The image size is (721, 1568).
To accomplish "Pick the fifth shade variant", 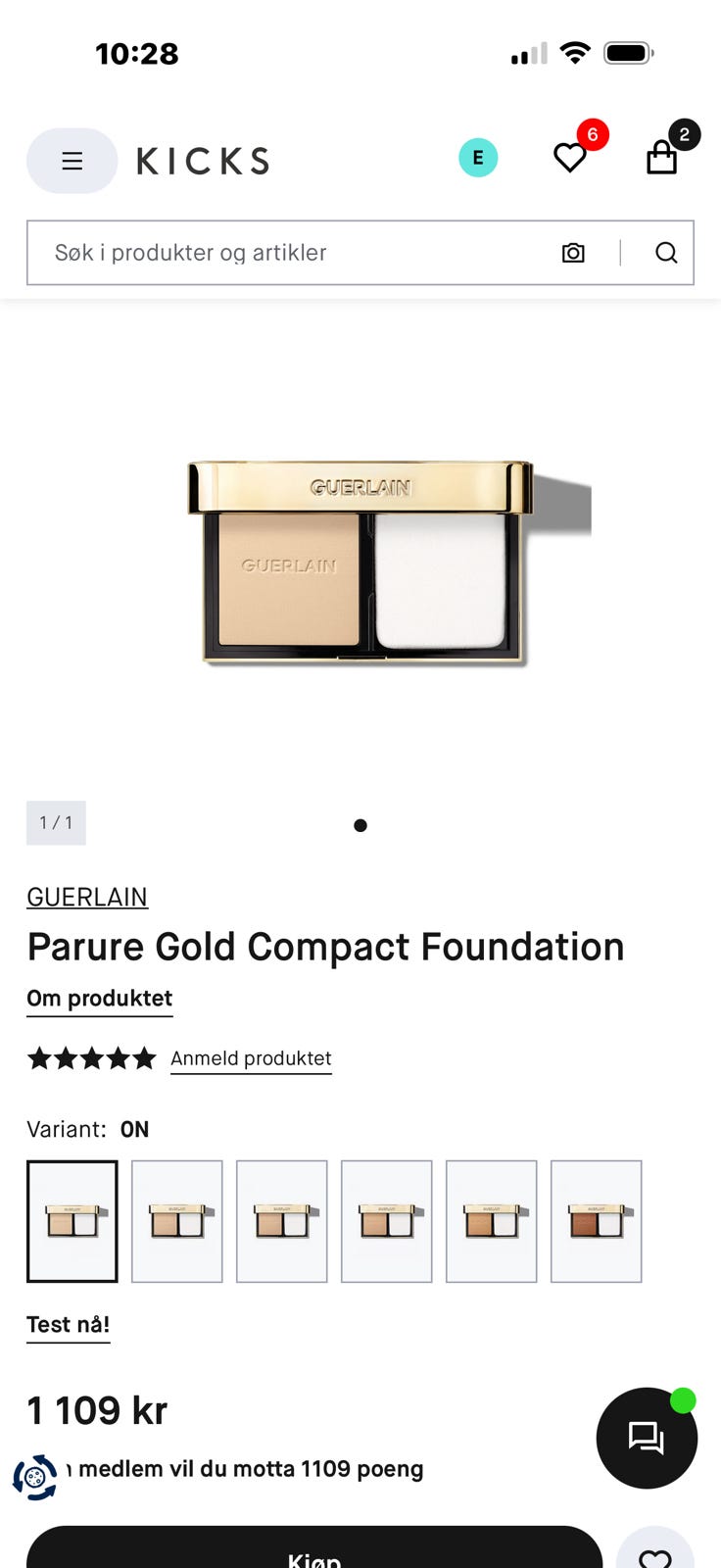I will coord(492,1221).
